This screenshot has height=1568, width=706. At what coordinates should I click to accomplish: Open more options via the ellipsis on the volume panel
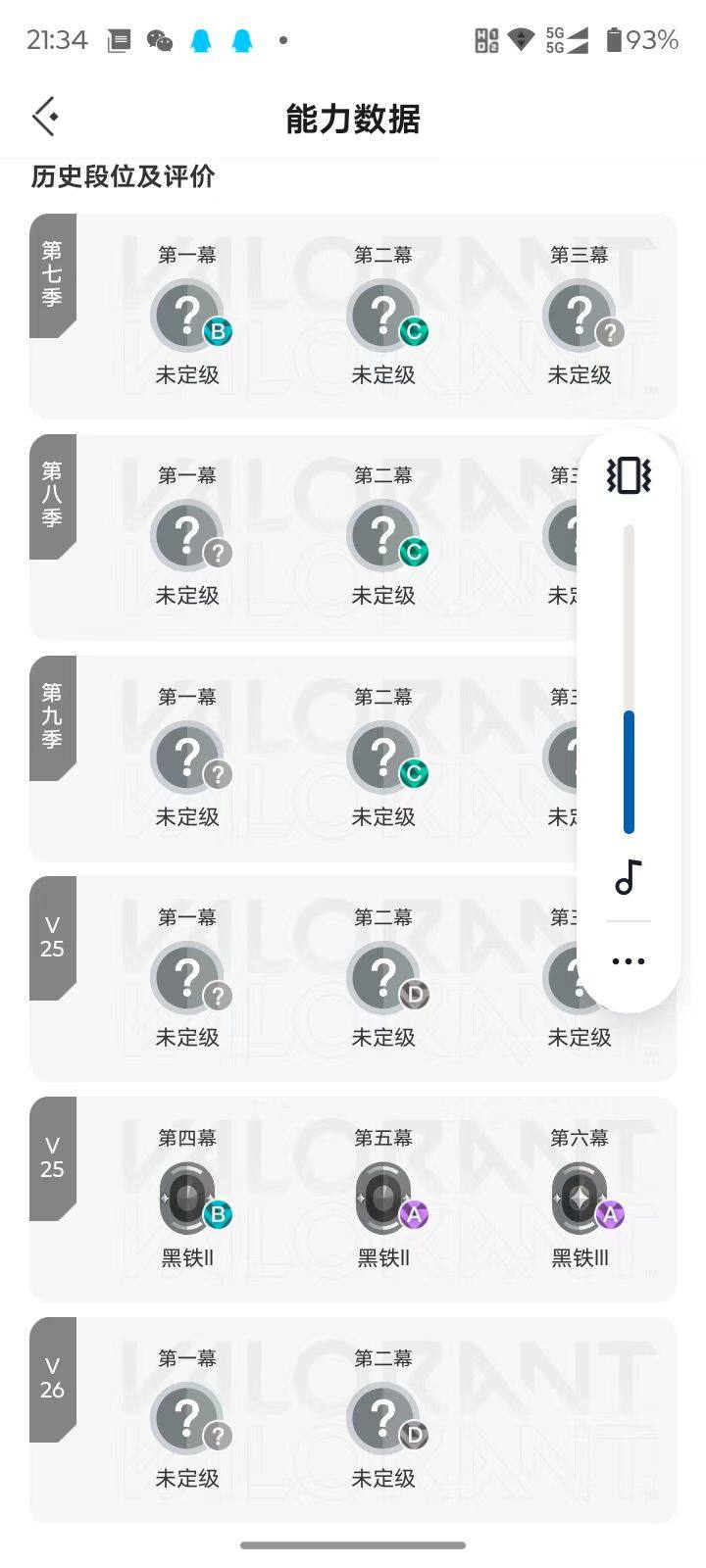tap(628, 960)
